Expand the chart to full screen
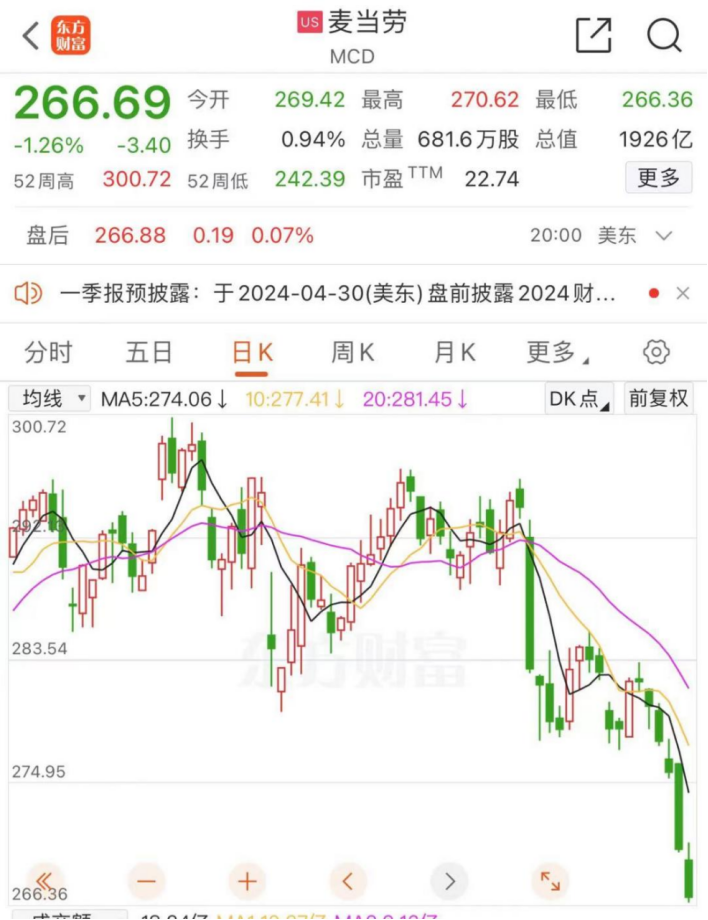The image size is (708, 920). (550, 881)
